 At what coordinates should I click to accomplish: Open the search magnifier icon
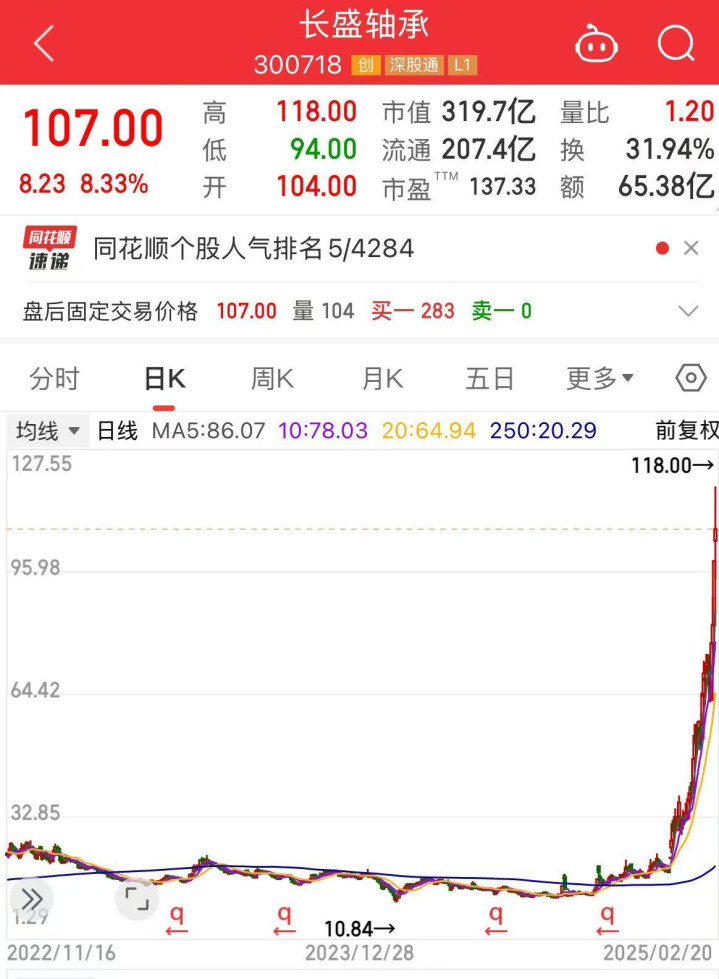coord(677,44)
